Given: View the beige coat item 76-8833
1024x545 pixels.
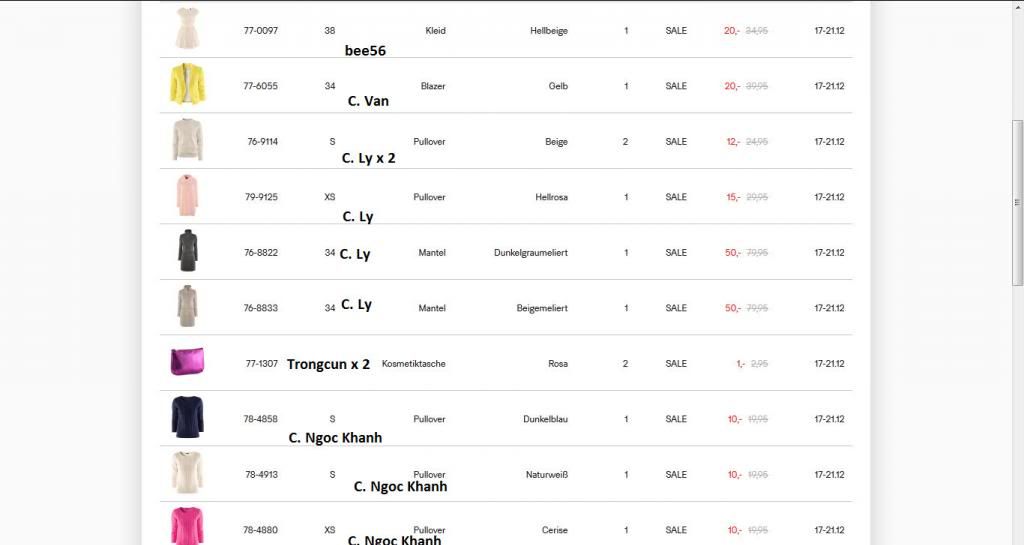Looking at the screenshot, I should click(187, 307).
